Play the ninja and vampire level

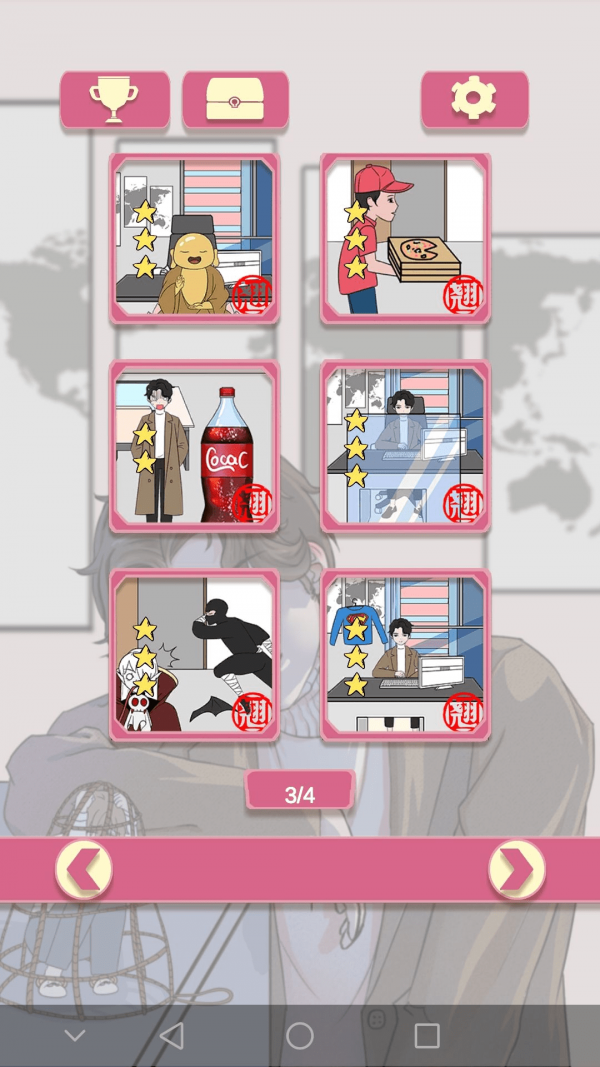[194, 655]
